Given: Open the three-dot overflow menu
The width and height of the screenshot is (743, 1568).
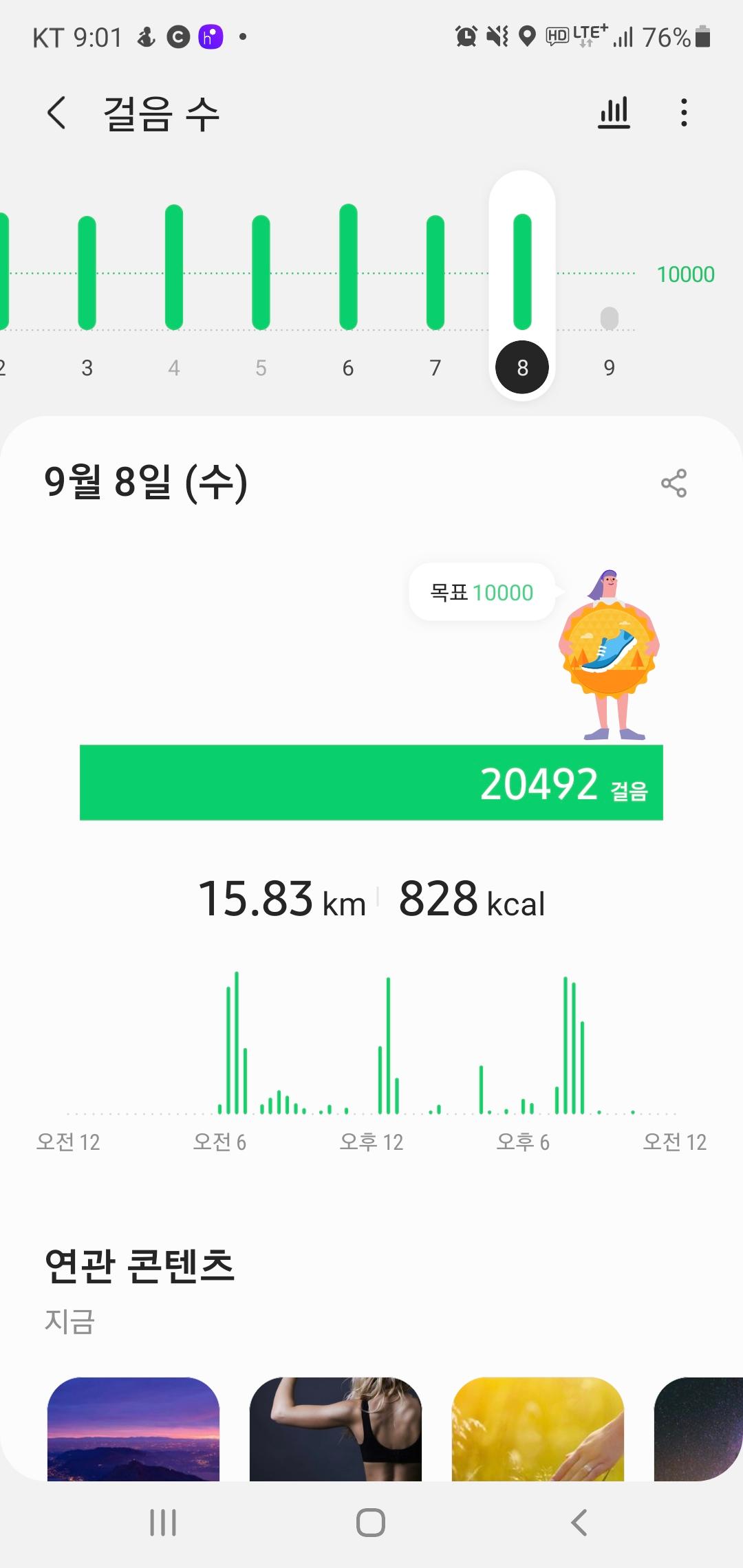Looking at the screenshot, I should click(x=683, y=113).
